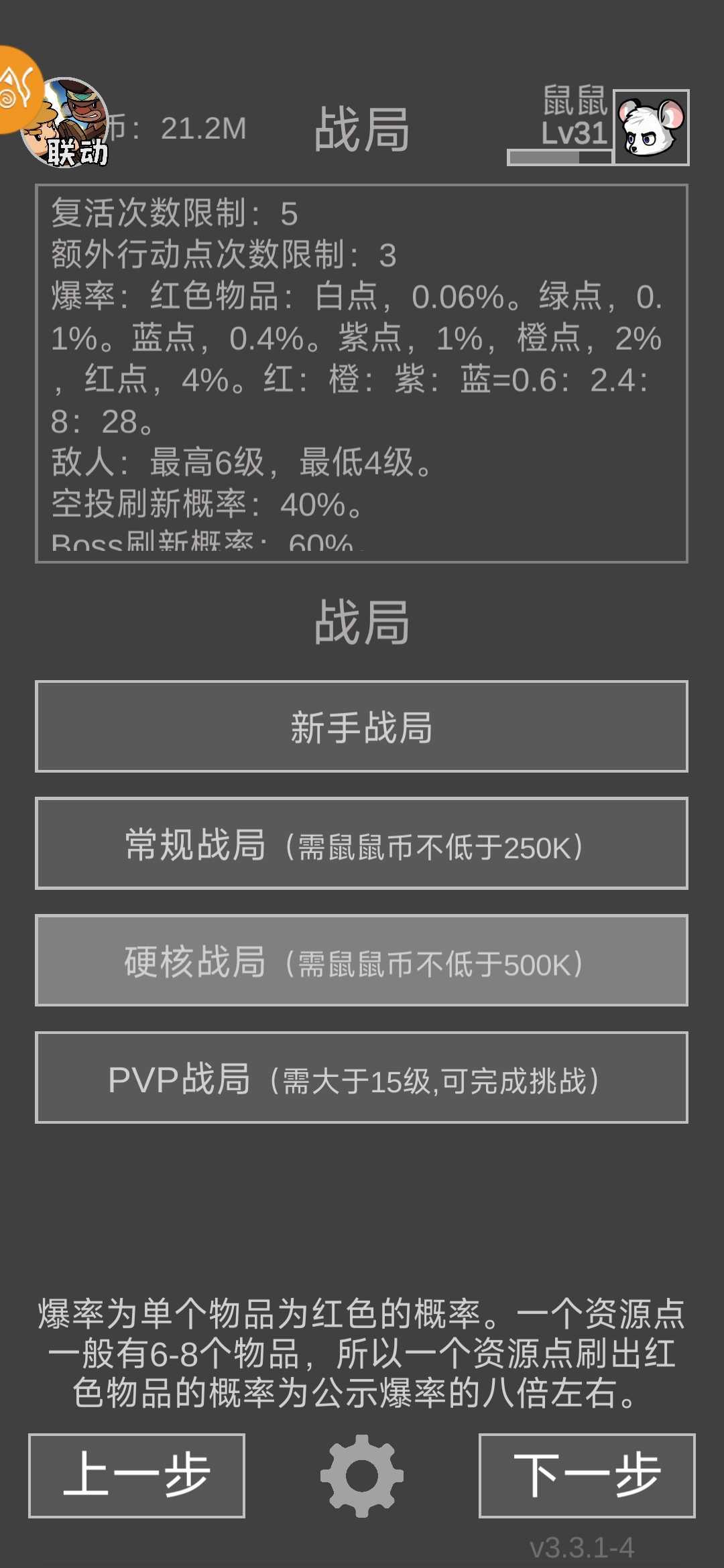Click the 战局 title header
This screenshot has height=1568, width=724.
[x=362, y=127]
